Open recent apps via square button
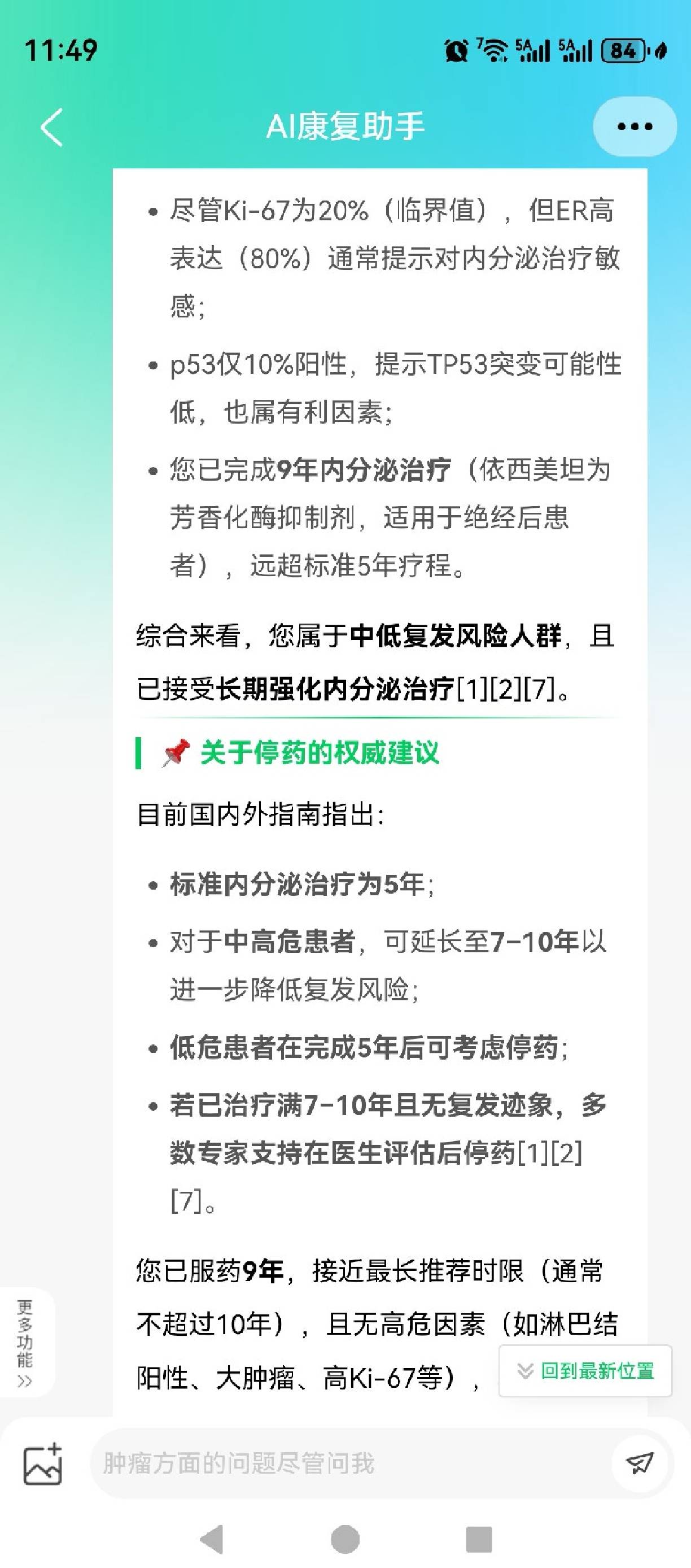 pyautogui.click(x=479, y=1540)
